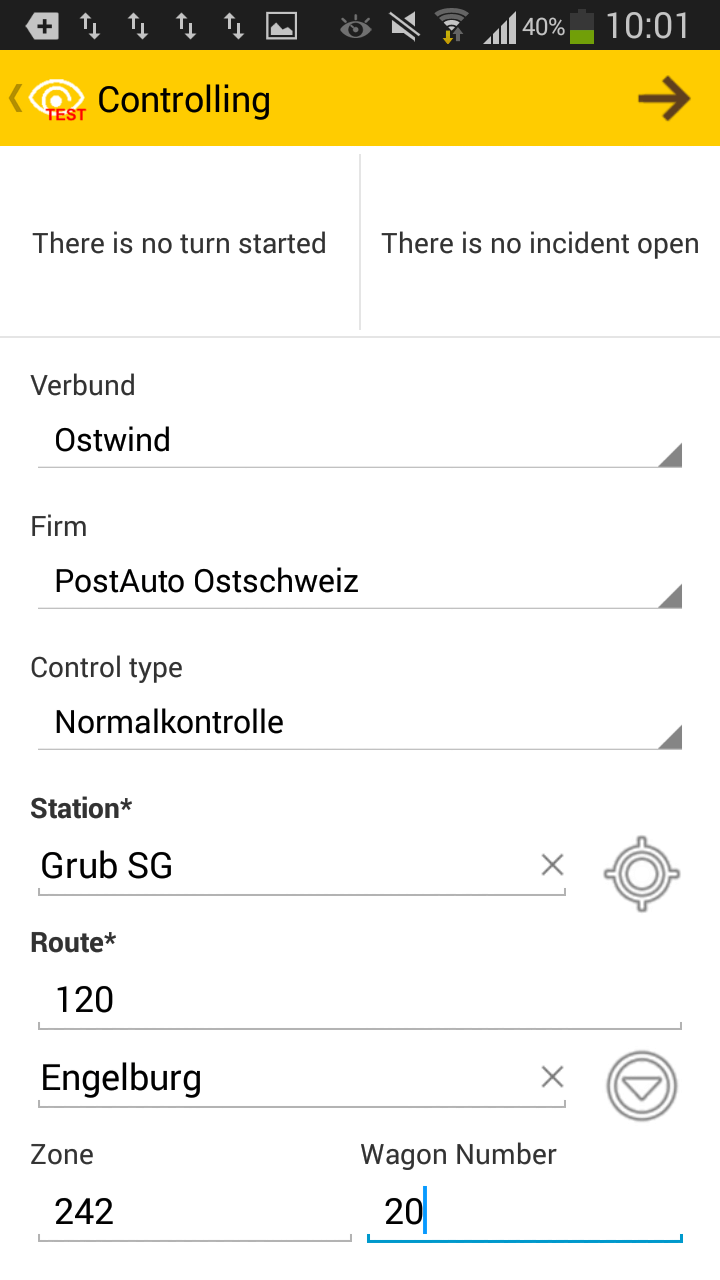Open the round dropdown icon beside Engelburg
The height and width of the screenshot is (1280, 720).
click(x=642, y=1085)
